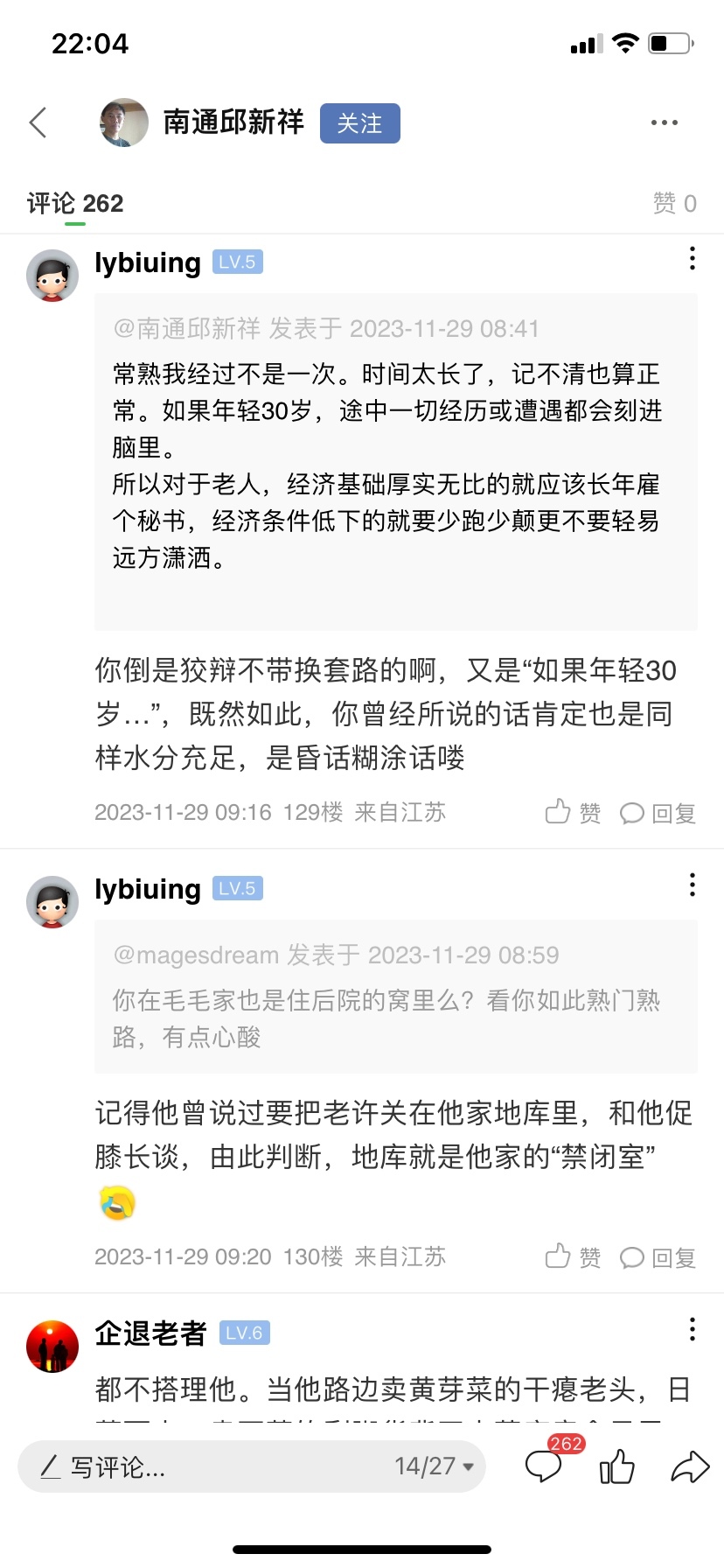This screenshot has height=1568, width=724.
Task: Like this post with the bottom thumbs-up
Action: (x=617, y=1466)
